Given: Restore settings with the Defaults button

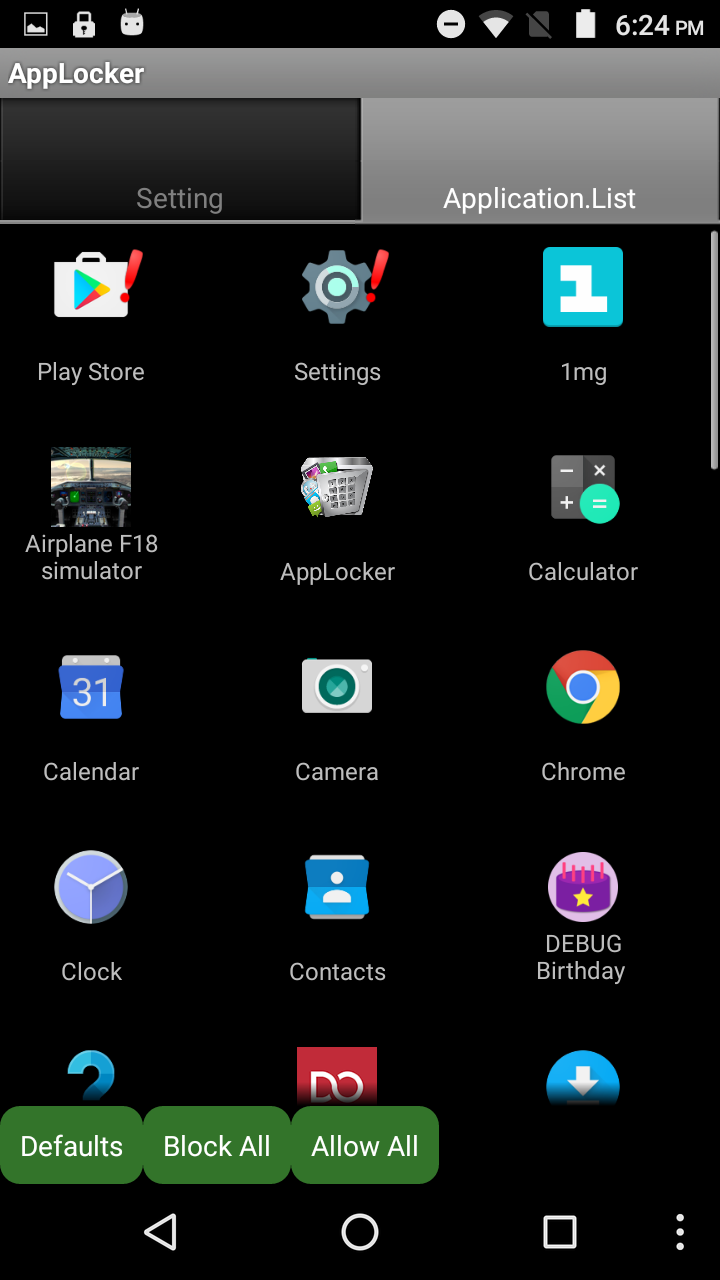Looking at the screenshot, I should (72, 1146).
